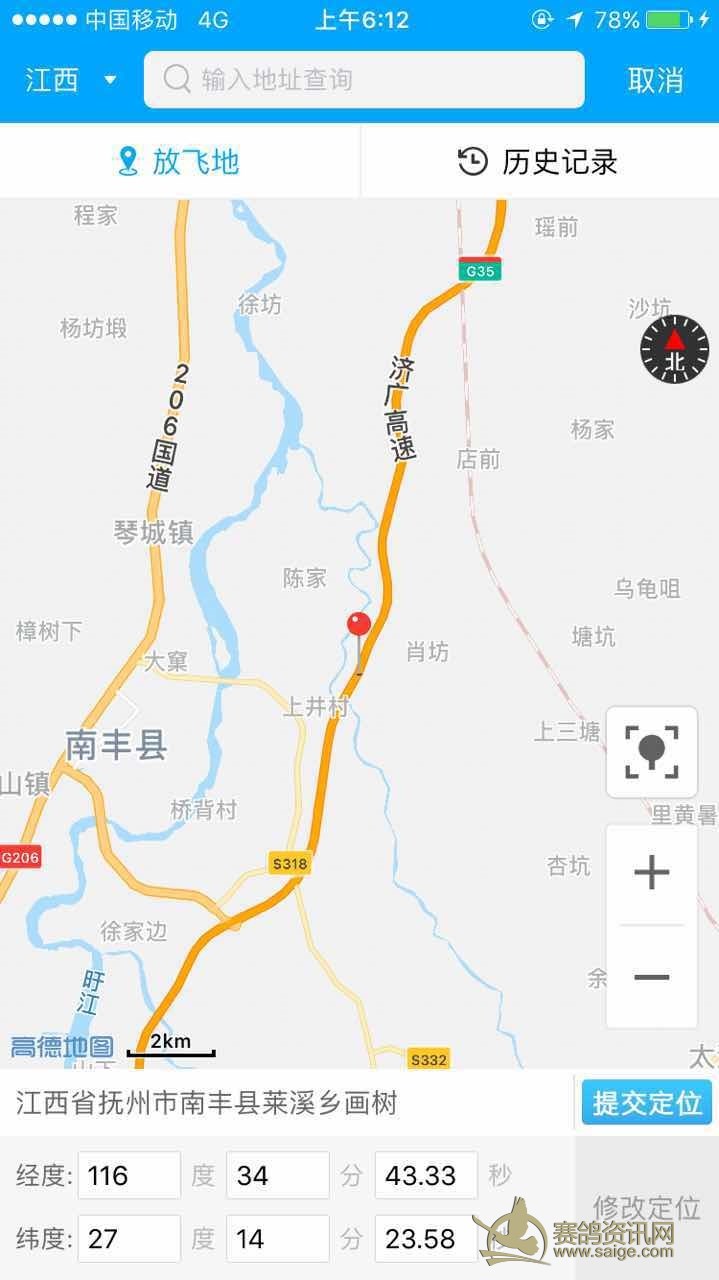
Task: Zoom in with the plus button
Action: 652,874
